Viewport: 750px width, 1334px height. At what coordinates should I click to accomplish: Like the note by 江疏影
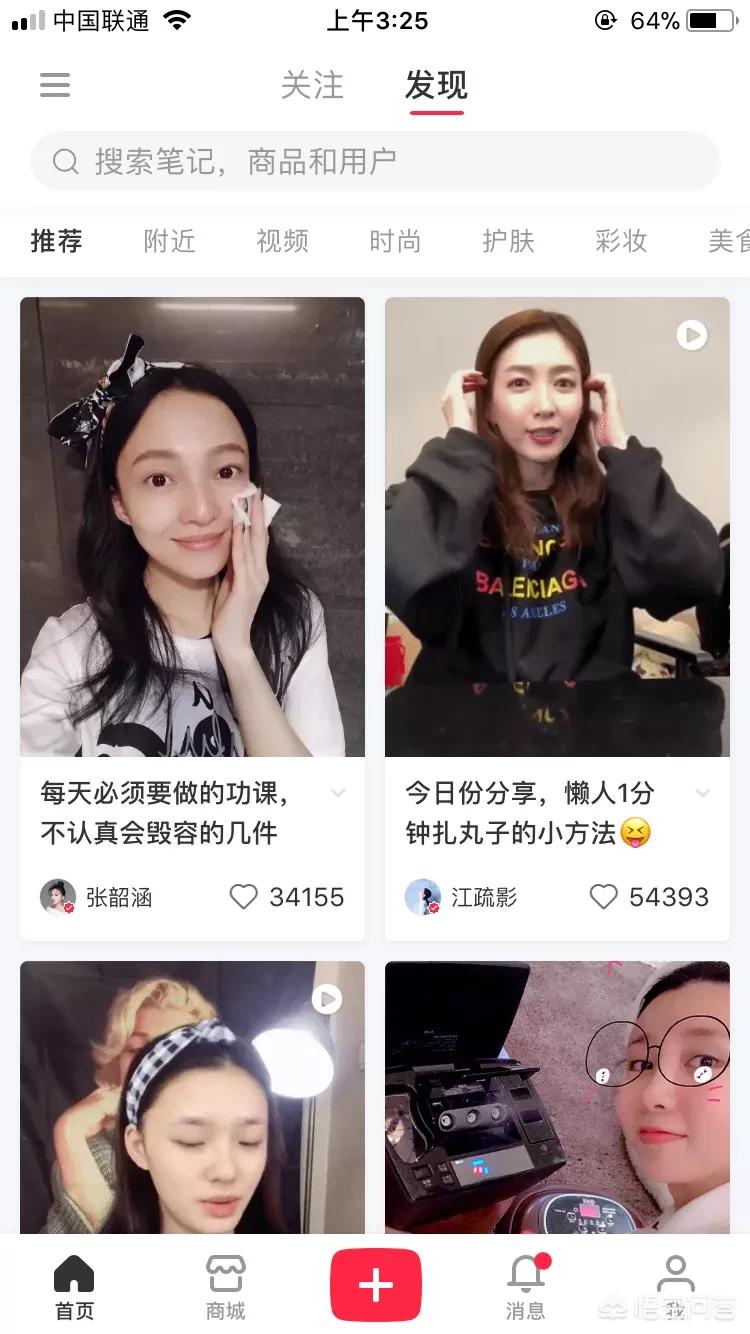click(x=603, y=897)
